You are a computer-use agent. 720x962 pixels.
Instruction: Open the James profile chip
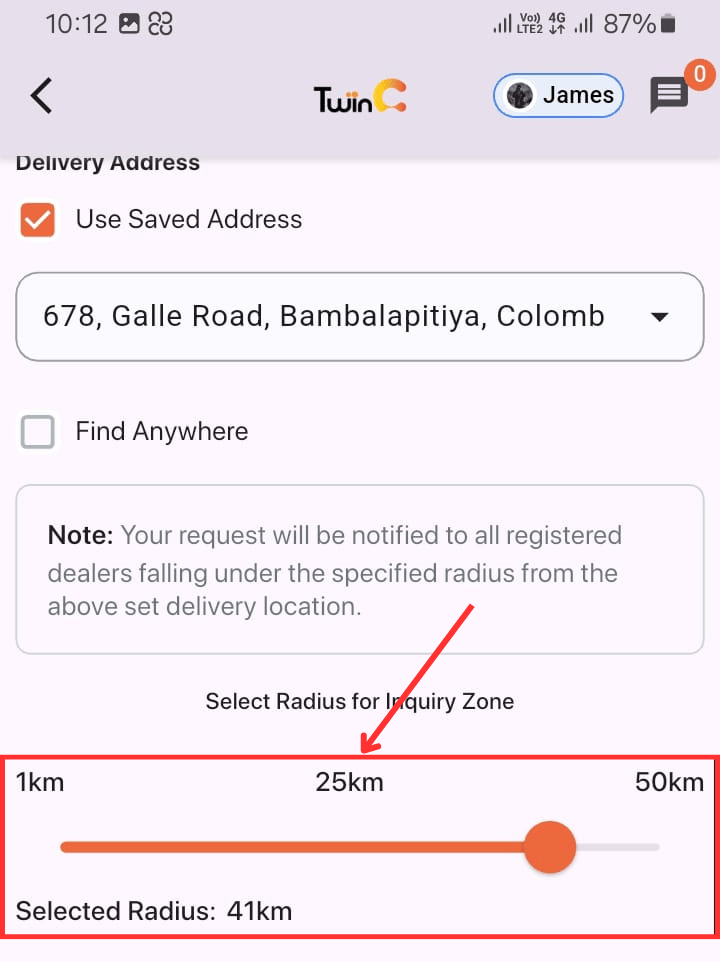click(559, 96)
